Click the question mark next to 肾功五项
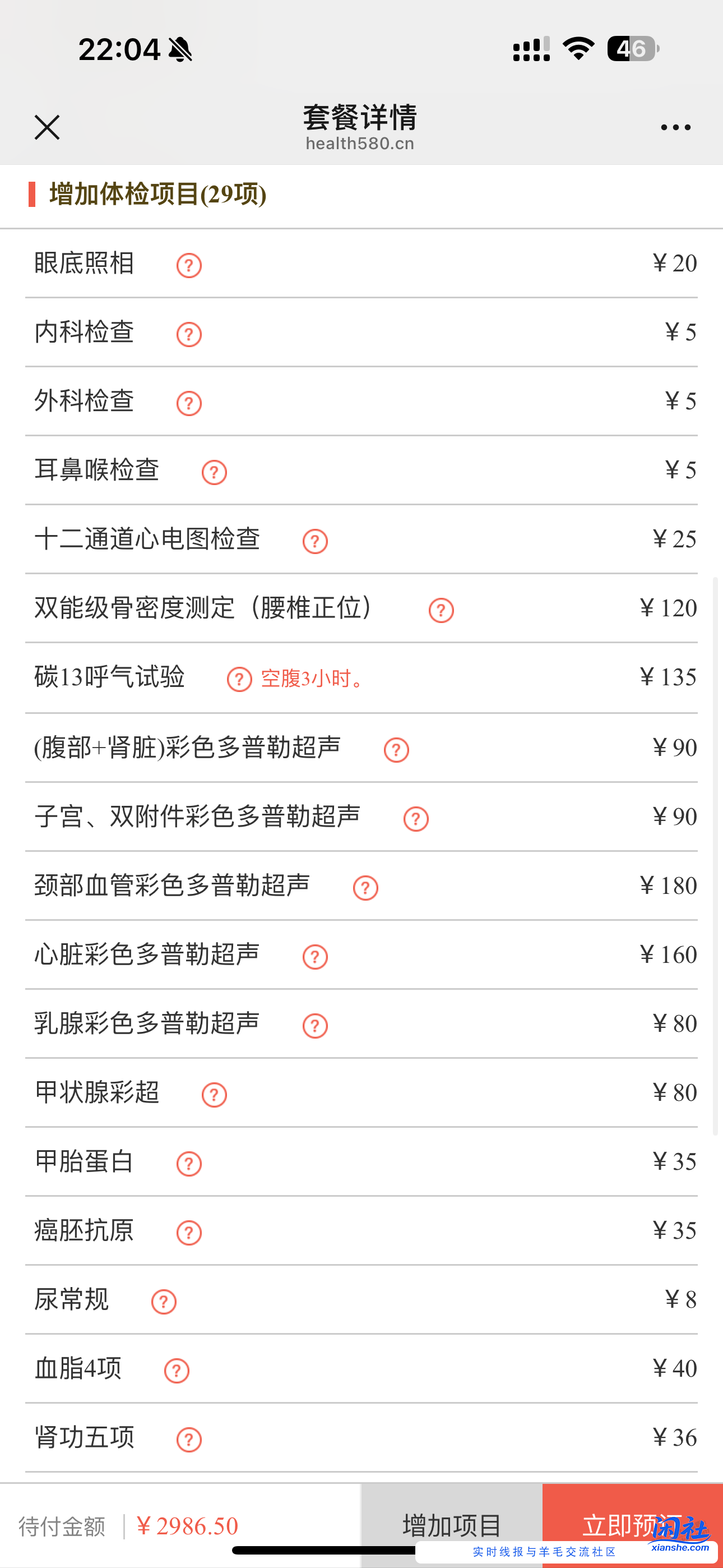The width and height of the screenshot is (723, 1568). coord(189,1440)
